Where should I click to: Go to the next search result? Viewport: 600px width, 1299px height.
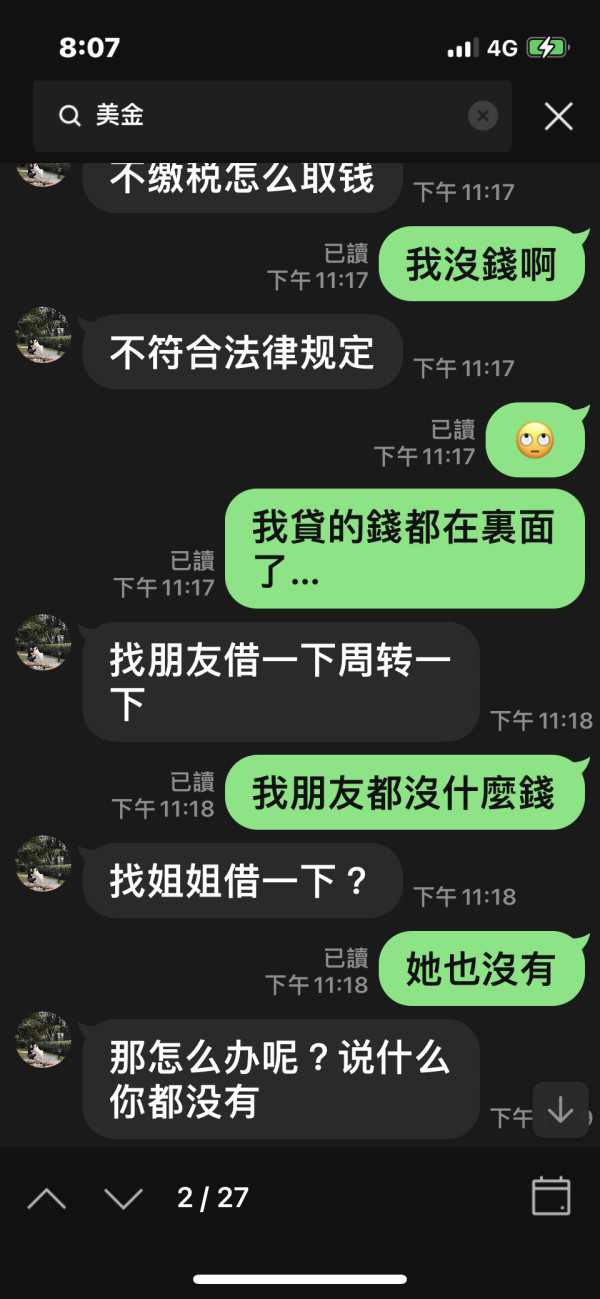point(124,1198)
